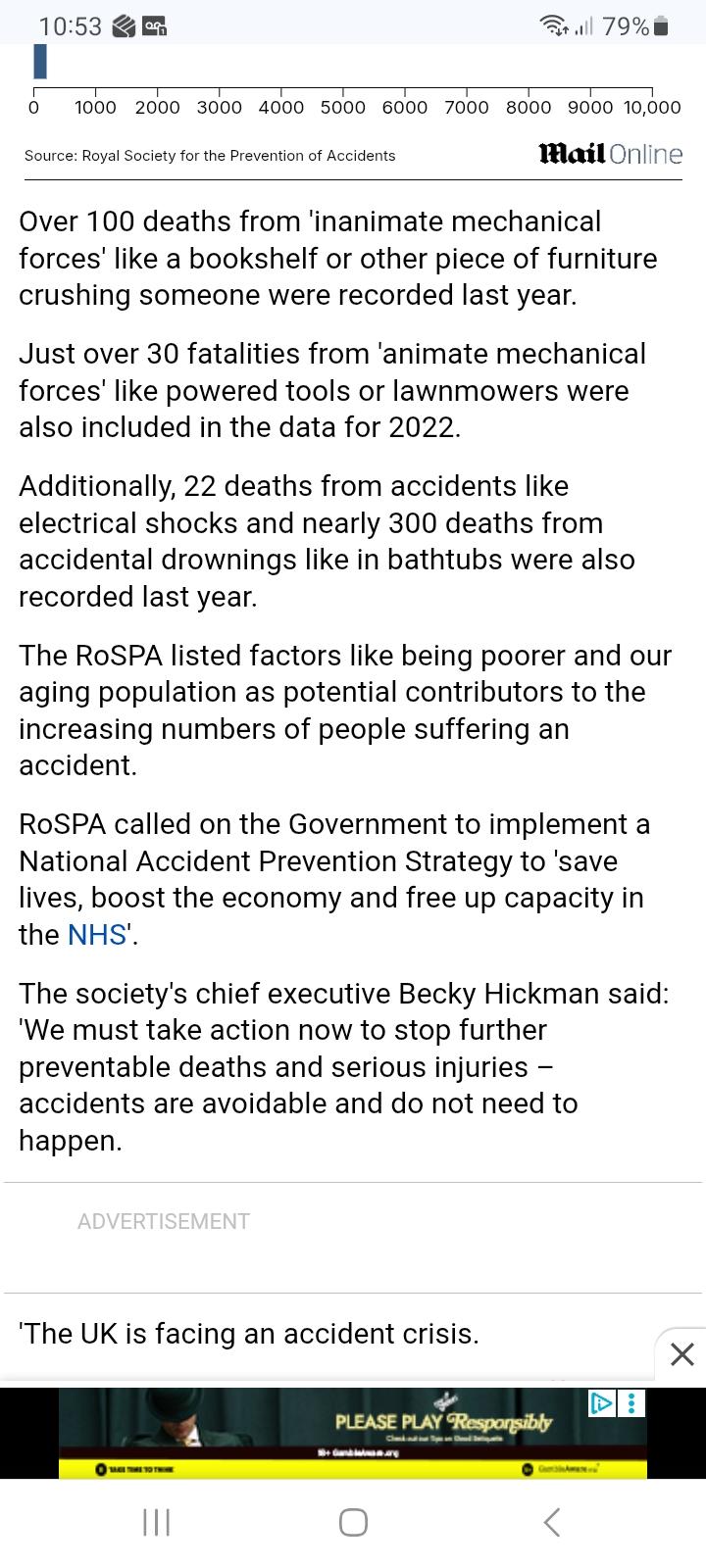This screenshot has width=706, height=1568.
Task: Open the AdChoices info icon
Action: tap(601, 1403)
